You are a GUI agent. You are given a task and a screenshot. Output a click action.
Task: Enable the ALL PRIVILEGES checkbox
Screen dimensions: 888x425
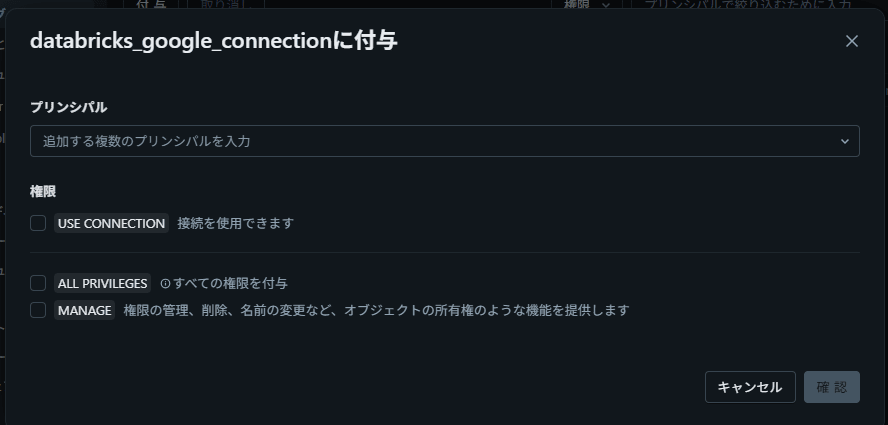pyautogui.click(x=38, y=283)
